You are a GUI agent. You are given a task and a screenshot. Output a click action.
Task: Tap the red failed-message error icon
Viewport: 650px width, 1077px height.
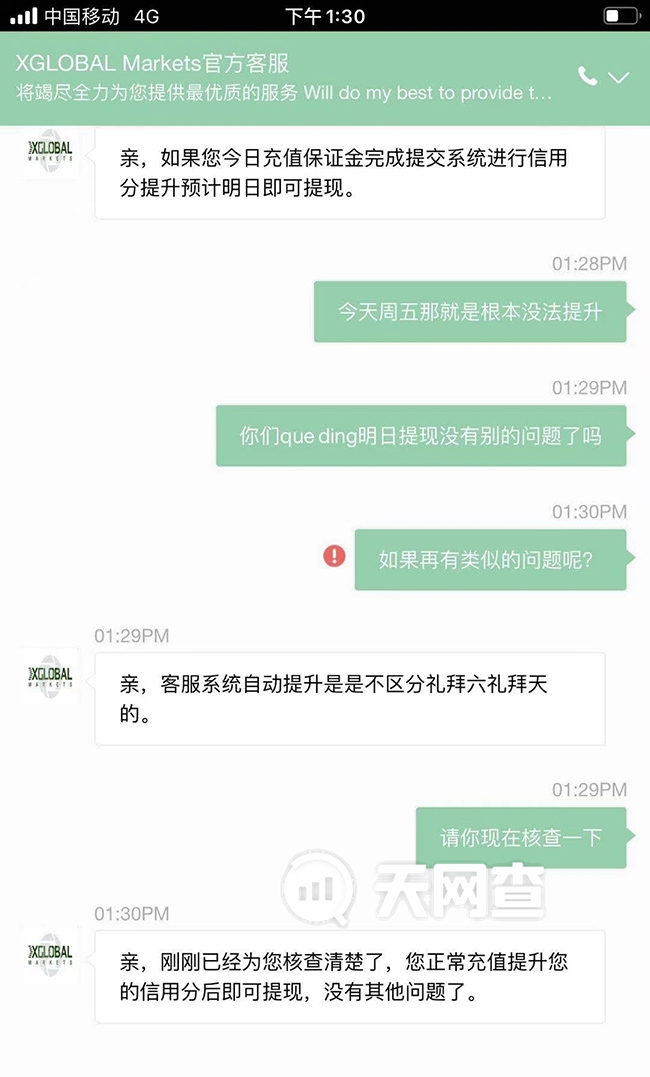(334, 555)
